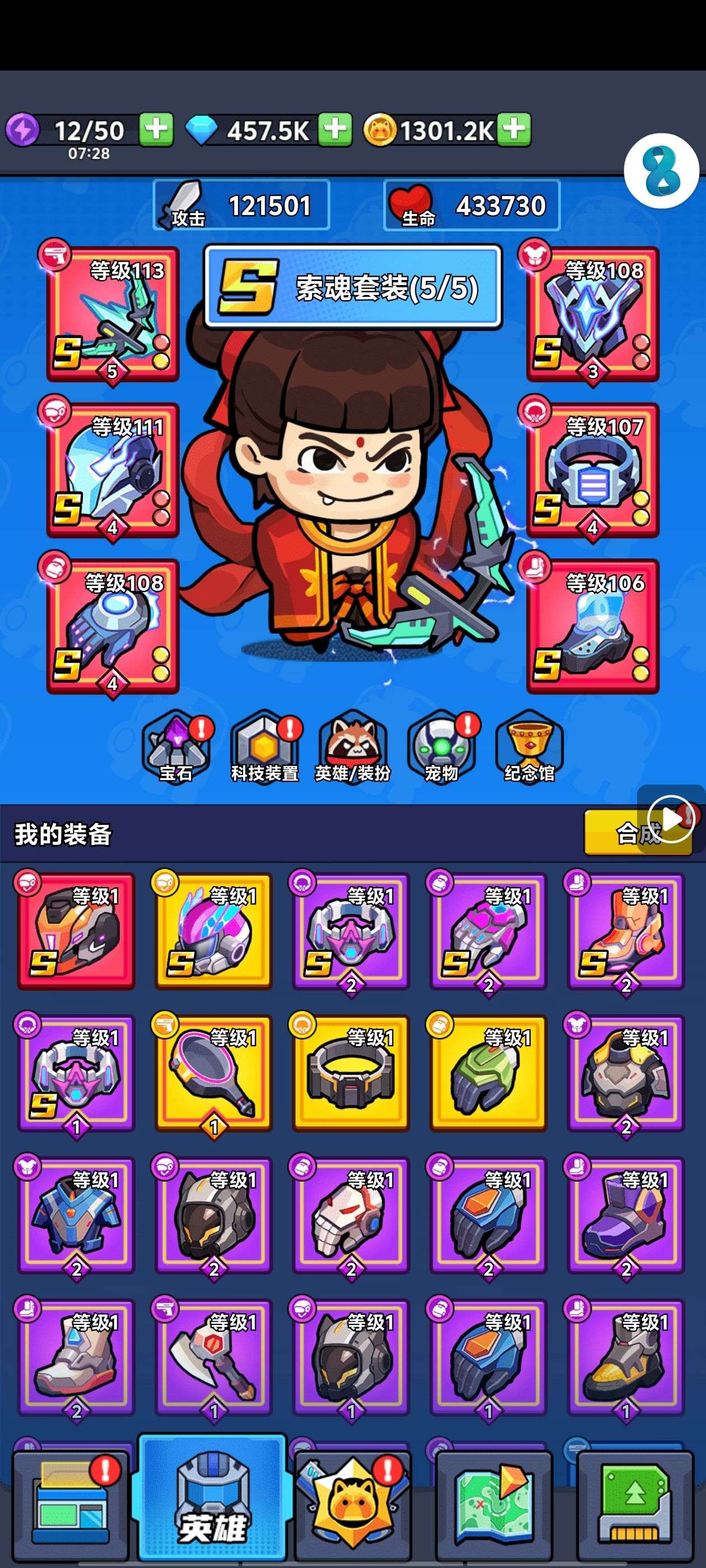
Task: Open 科技装置 tech devices
Action: [x=264, y=748]
